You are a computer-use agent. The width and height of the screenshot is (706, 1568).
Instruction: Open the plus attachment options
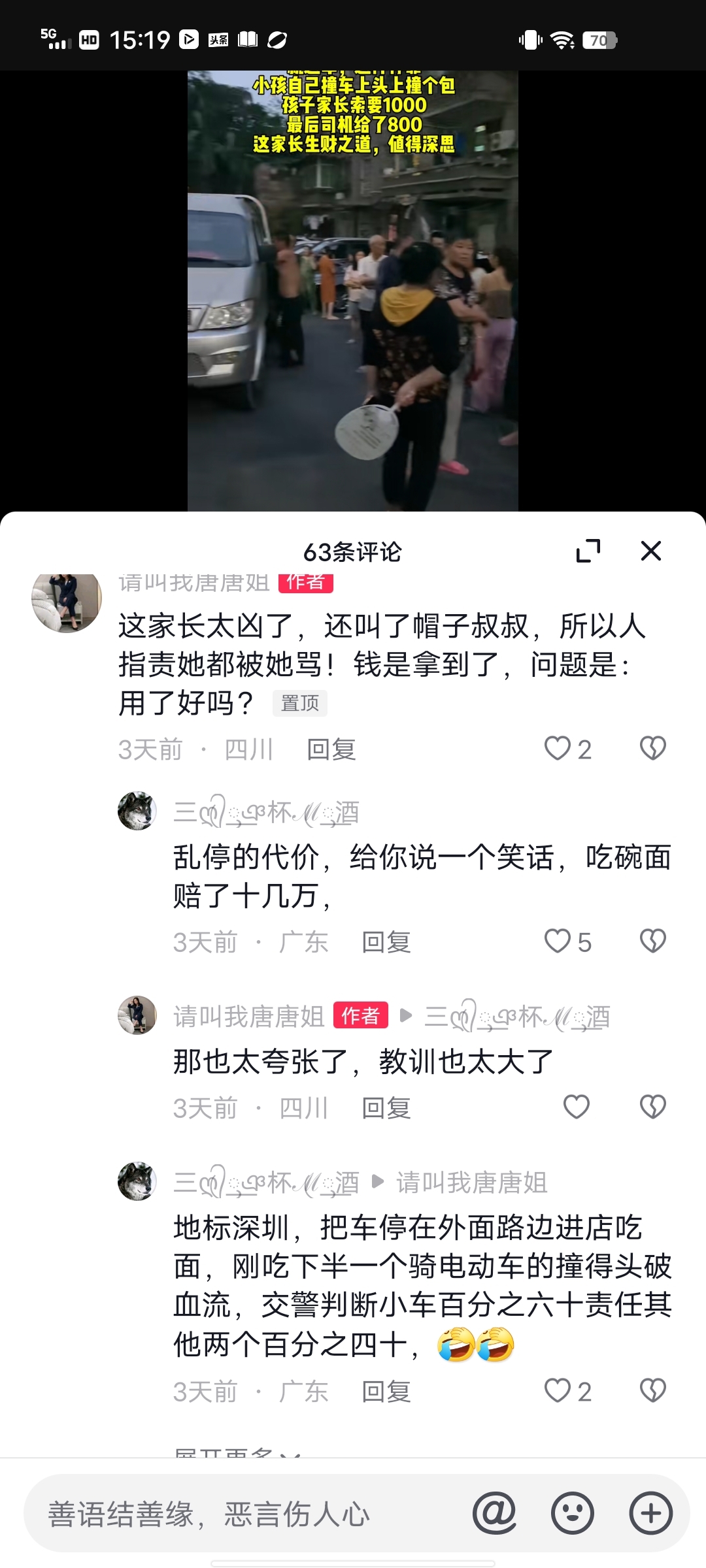click(x=650, y=1513)
